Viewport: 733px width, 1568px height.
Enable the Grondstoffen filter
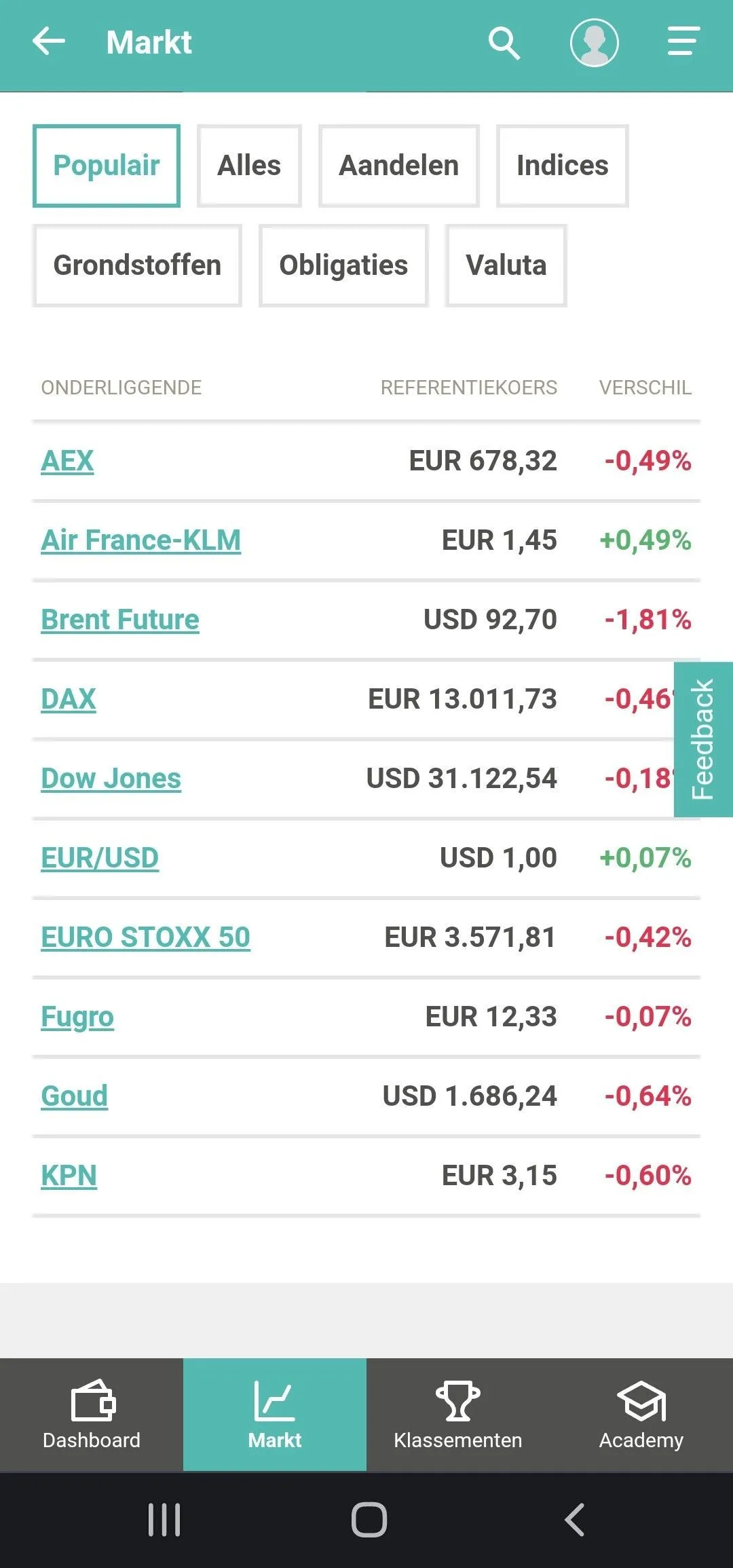pyautogui.click(x=137, y=265)
